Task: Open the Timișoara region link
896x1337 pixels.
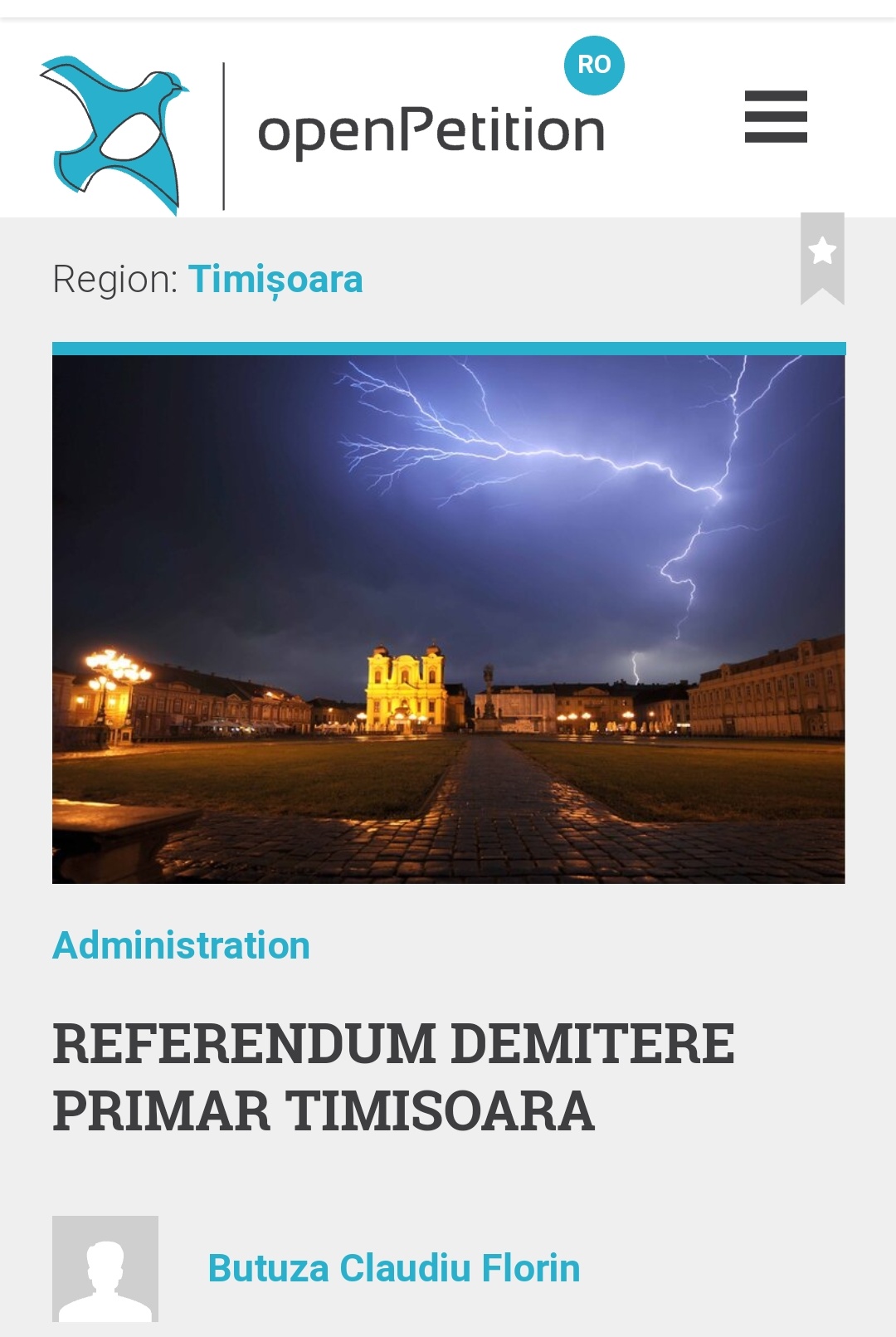Action: (275, 280)
